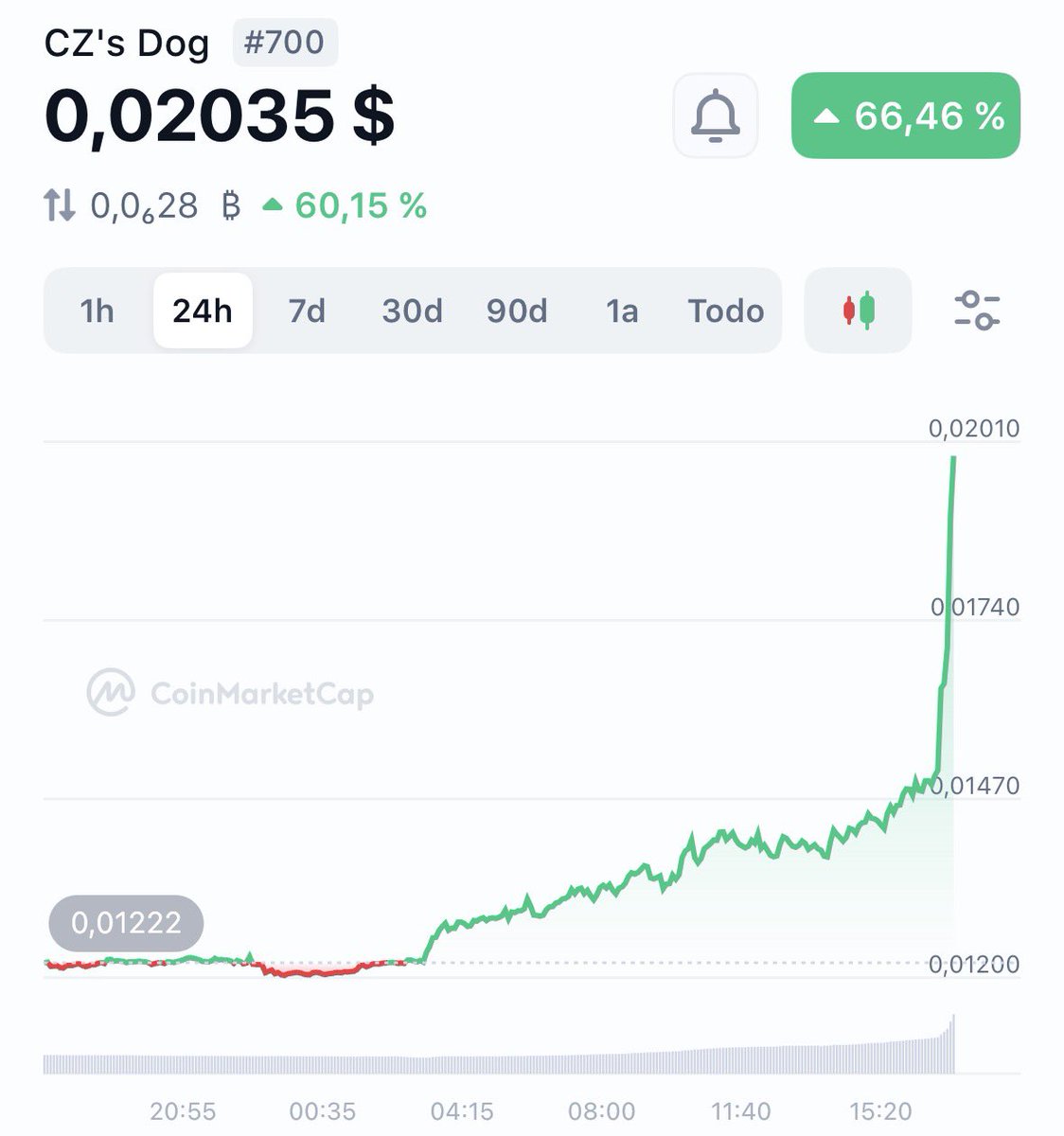This screenshot has height=1136, width=1064.
Task: Tap the swap arrows beside BTC price
Action: point(60,205)
